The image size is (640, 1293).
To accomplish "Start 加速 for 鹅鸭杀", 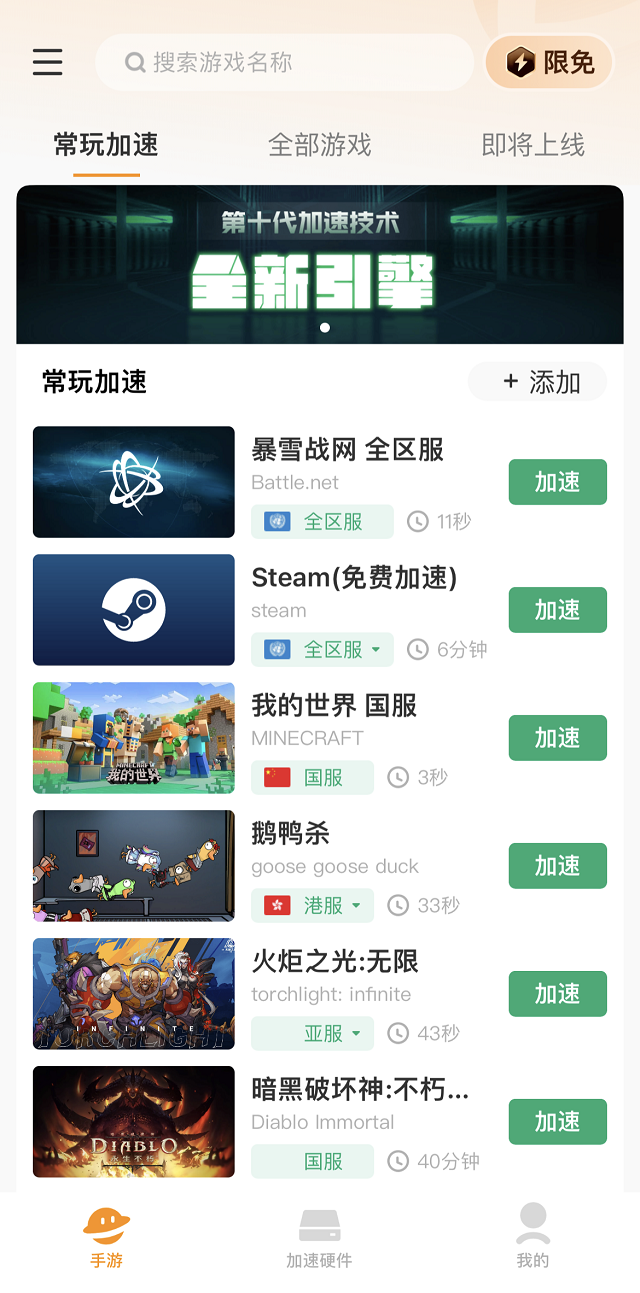I will point(557,866).
